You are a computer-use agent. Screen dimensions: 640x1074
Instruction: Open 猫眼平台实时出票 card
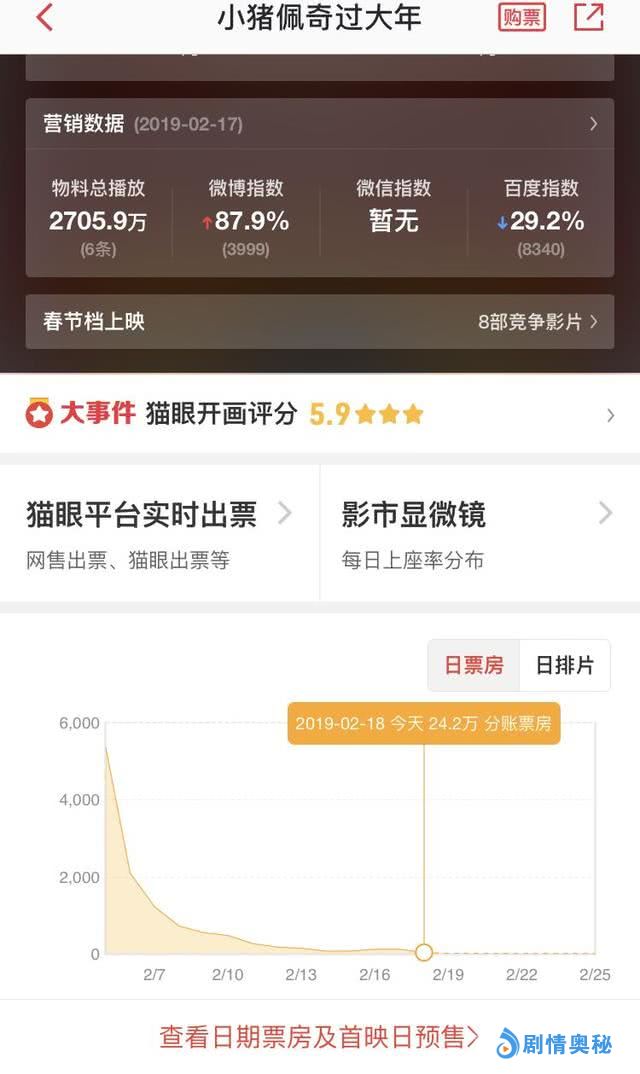tap(160, 532)
